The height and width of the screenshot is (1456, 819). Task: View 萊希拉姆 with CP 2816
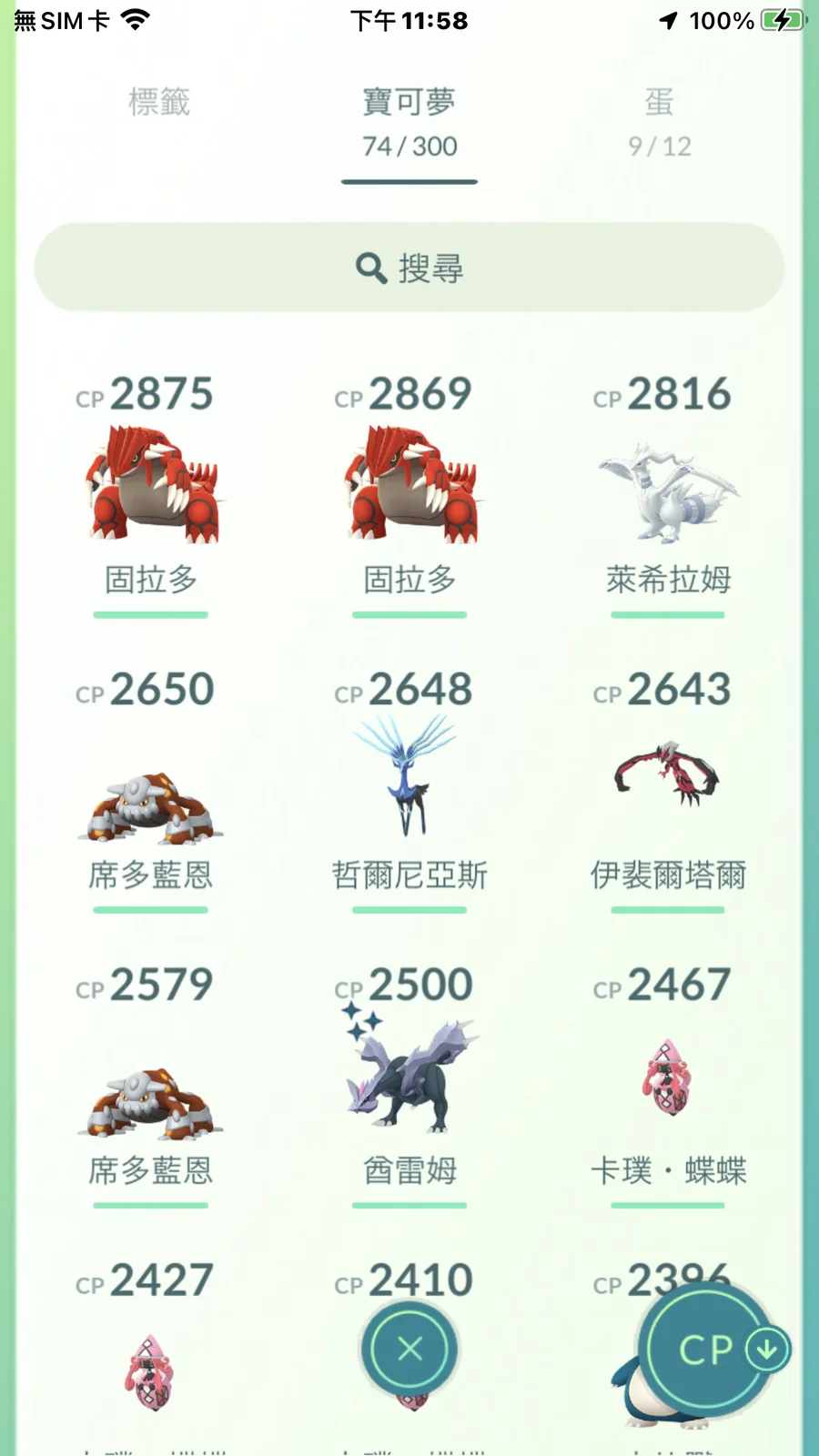point(668,491)
